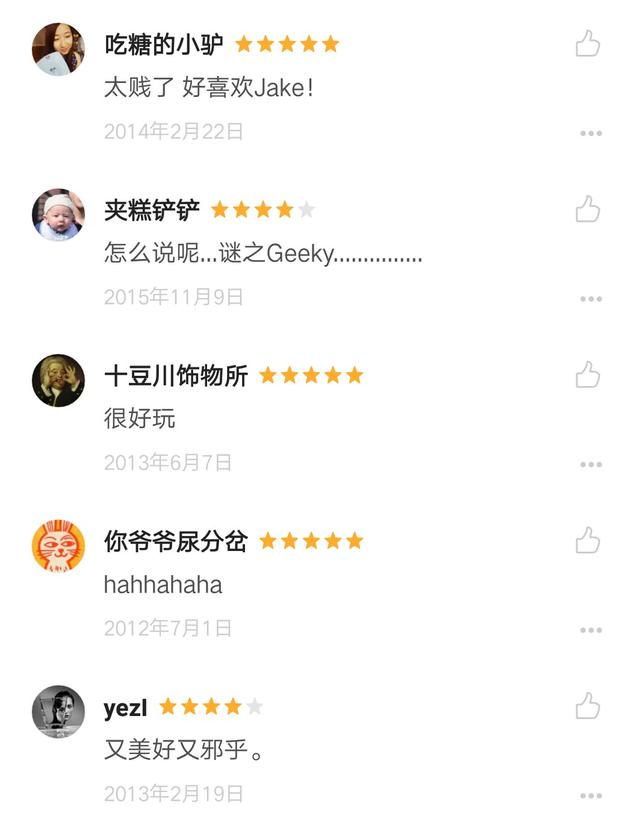
Task: Open 十豆川饰物所's profile avatar
Action: 58,381
